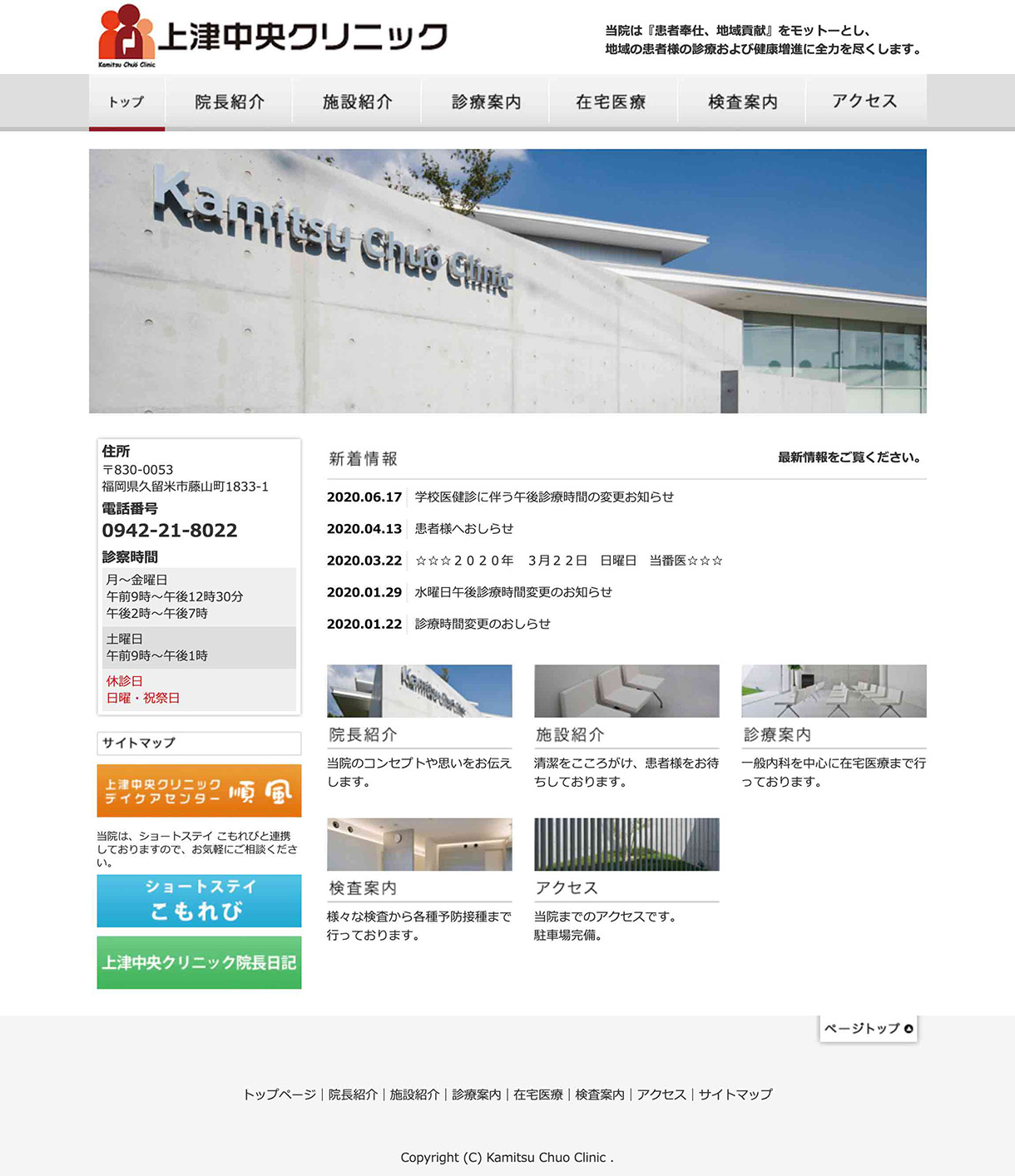
Task: Jump back up with ページトップ button
Action: click(869, 1029)
